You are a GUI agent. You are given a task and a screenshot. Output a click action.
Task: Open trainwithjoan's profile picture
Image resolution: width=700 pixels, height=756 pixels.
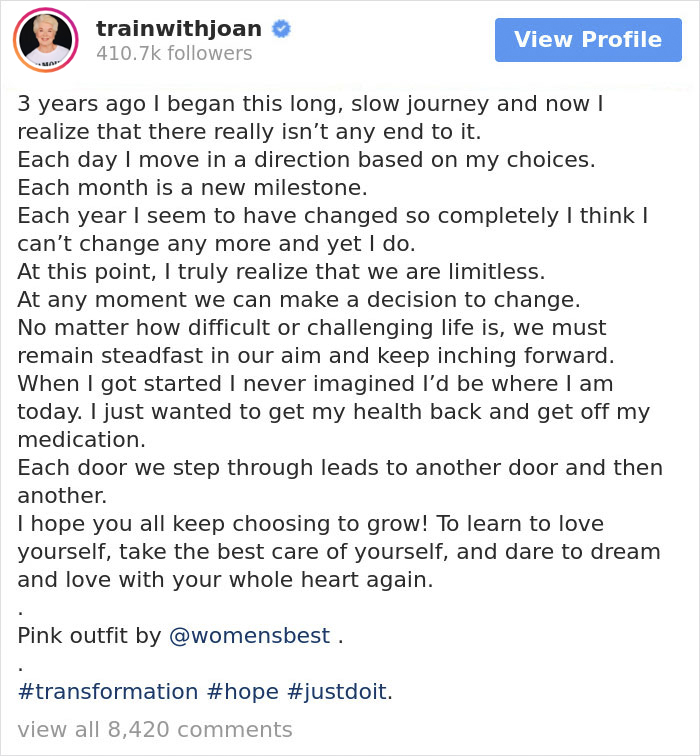coord(45,40)
